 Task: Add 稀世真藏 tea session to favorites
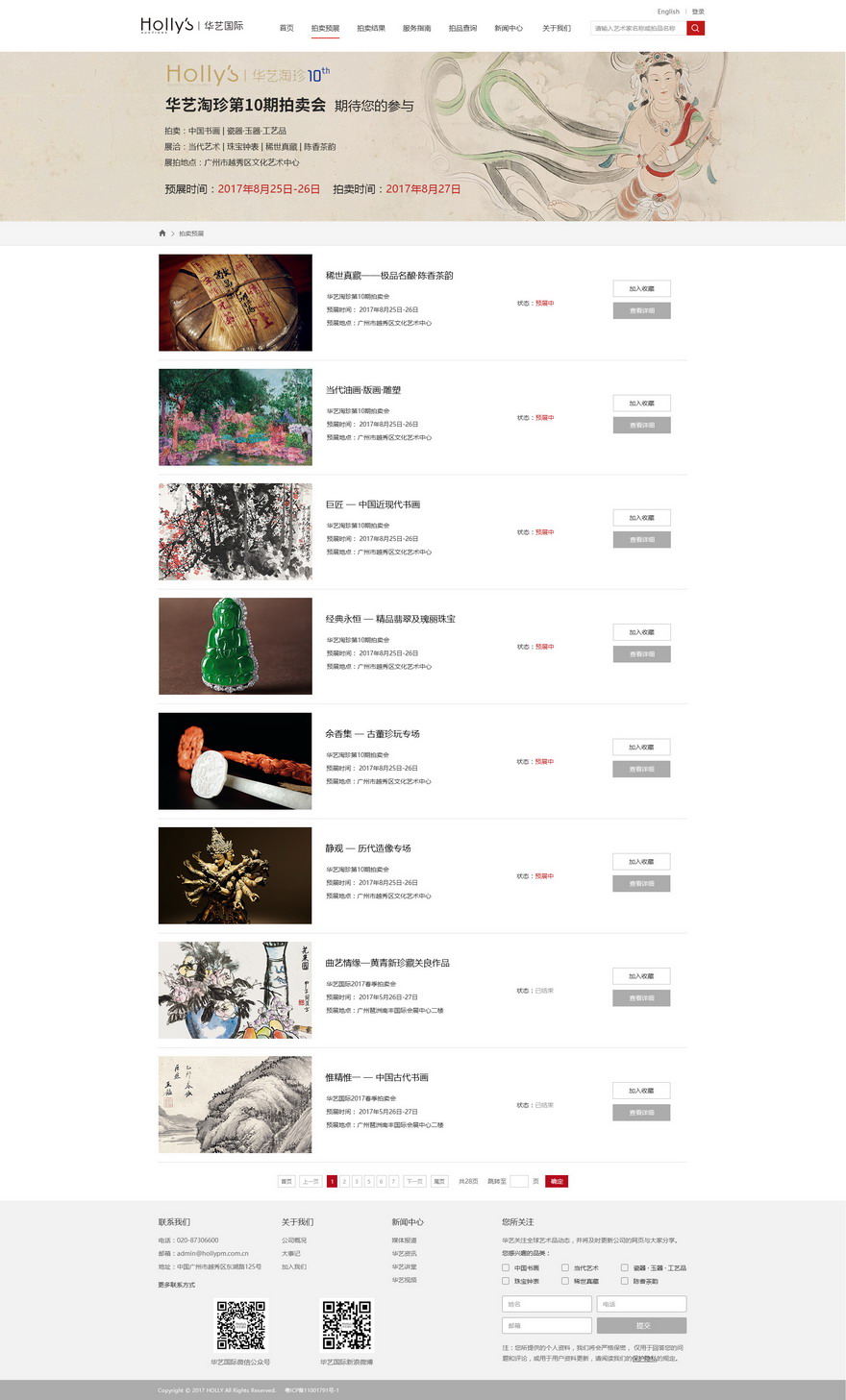tap(641, 288)
